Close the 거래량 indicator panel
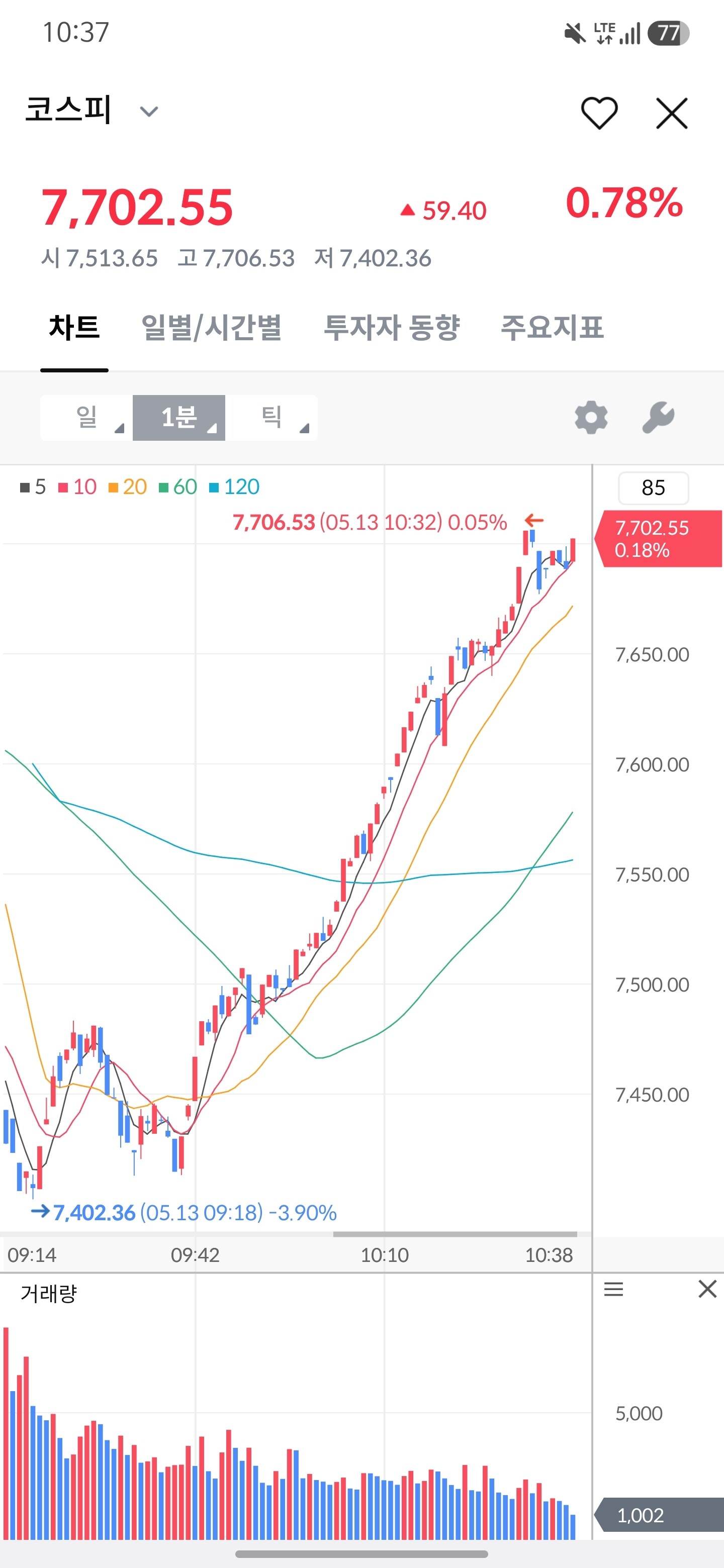The width and height of the screenshot is (724, 1568). pos(707,1289)
